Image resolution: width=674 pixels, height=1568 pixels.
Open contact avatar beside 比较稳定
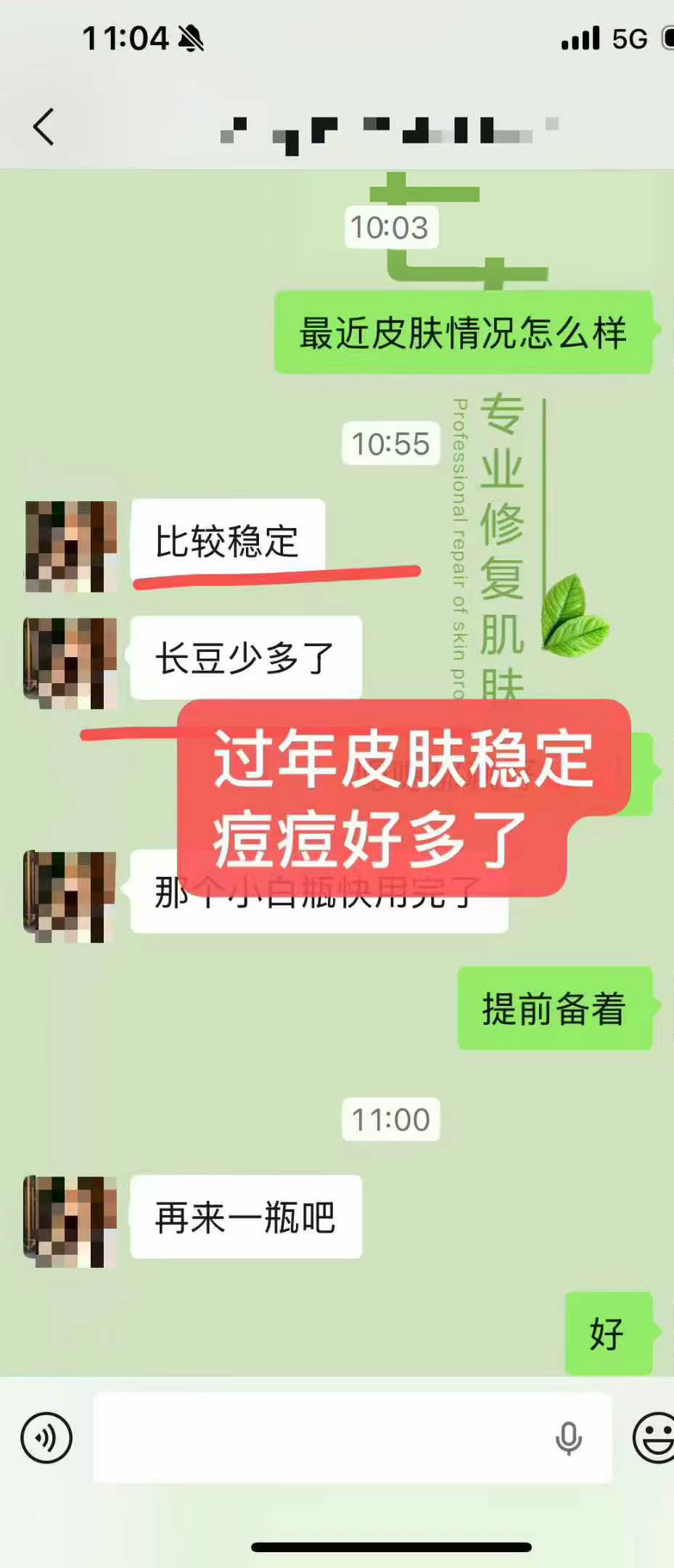(x=70, y=547)
